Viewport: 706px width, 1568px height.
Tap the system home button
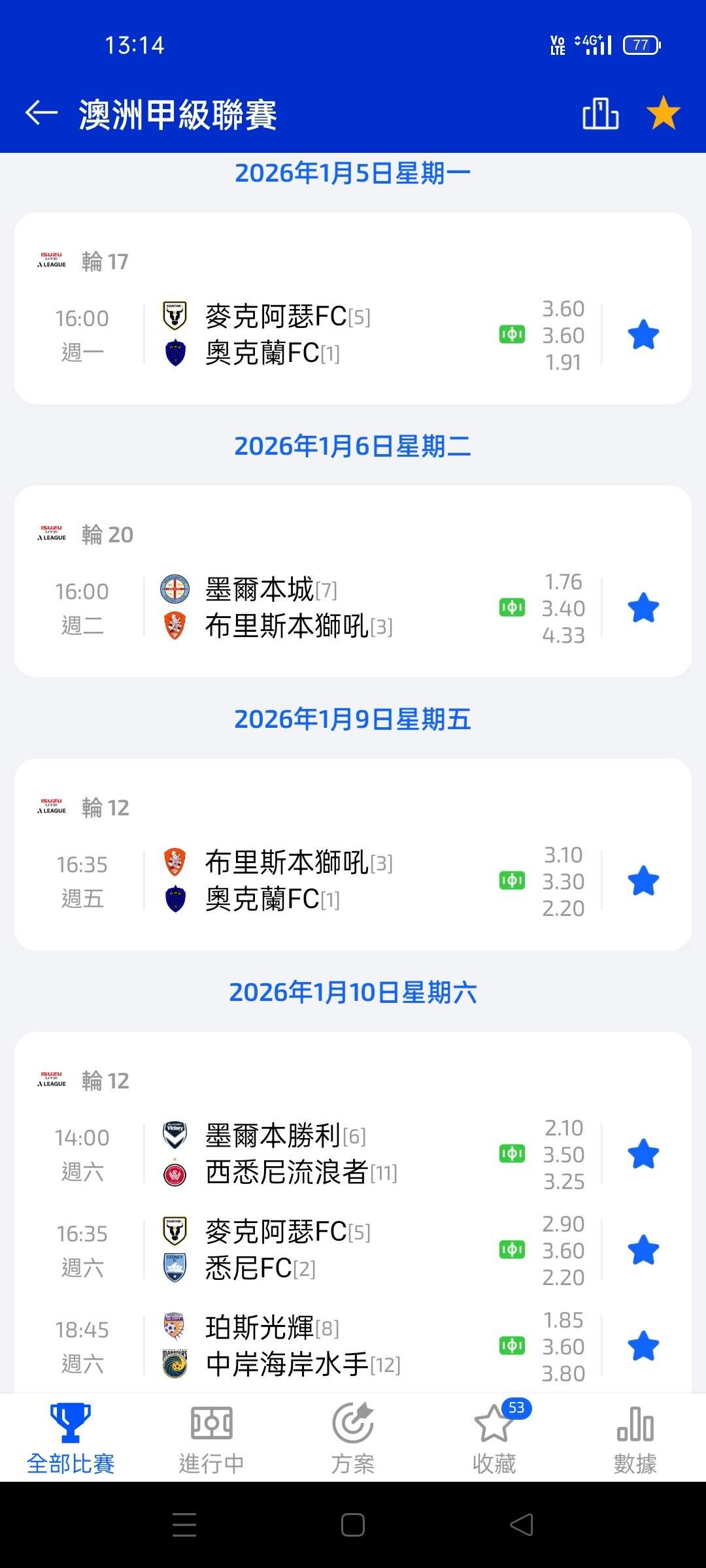pos(353,1525)
